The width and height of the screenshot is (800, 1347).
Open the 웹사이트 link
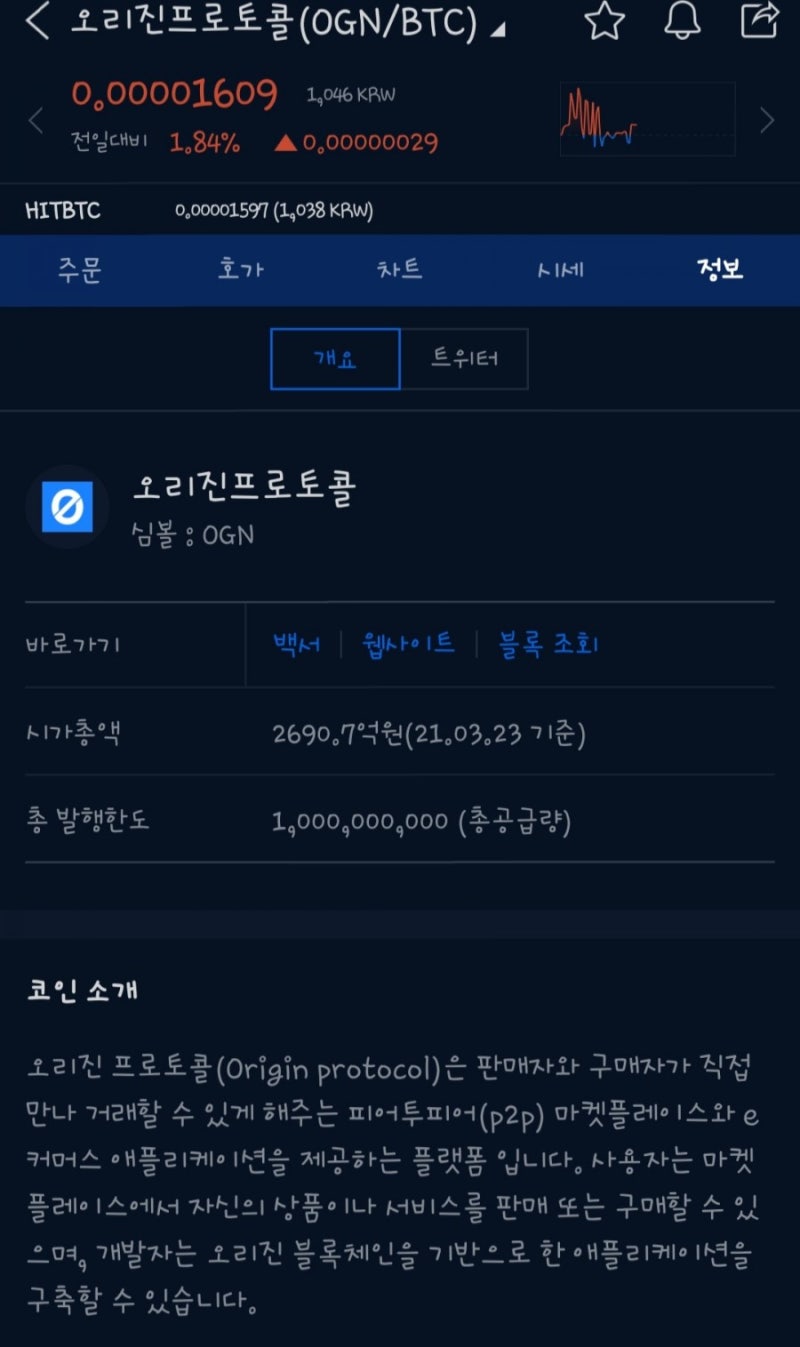(x=406, y=644)
